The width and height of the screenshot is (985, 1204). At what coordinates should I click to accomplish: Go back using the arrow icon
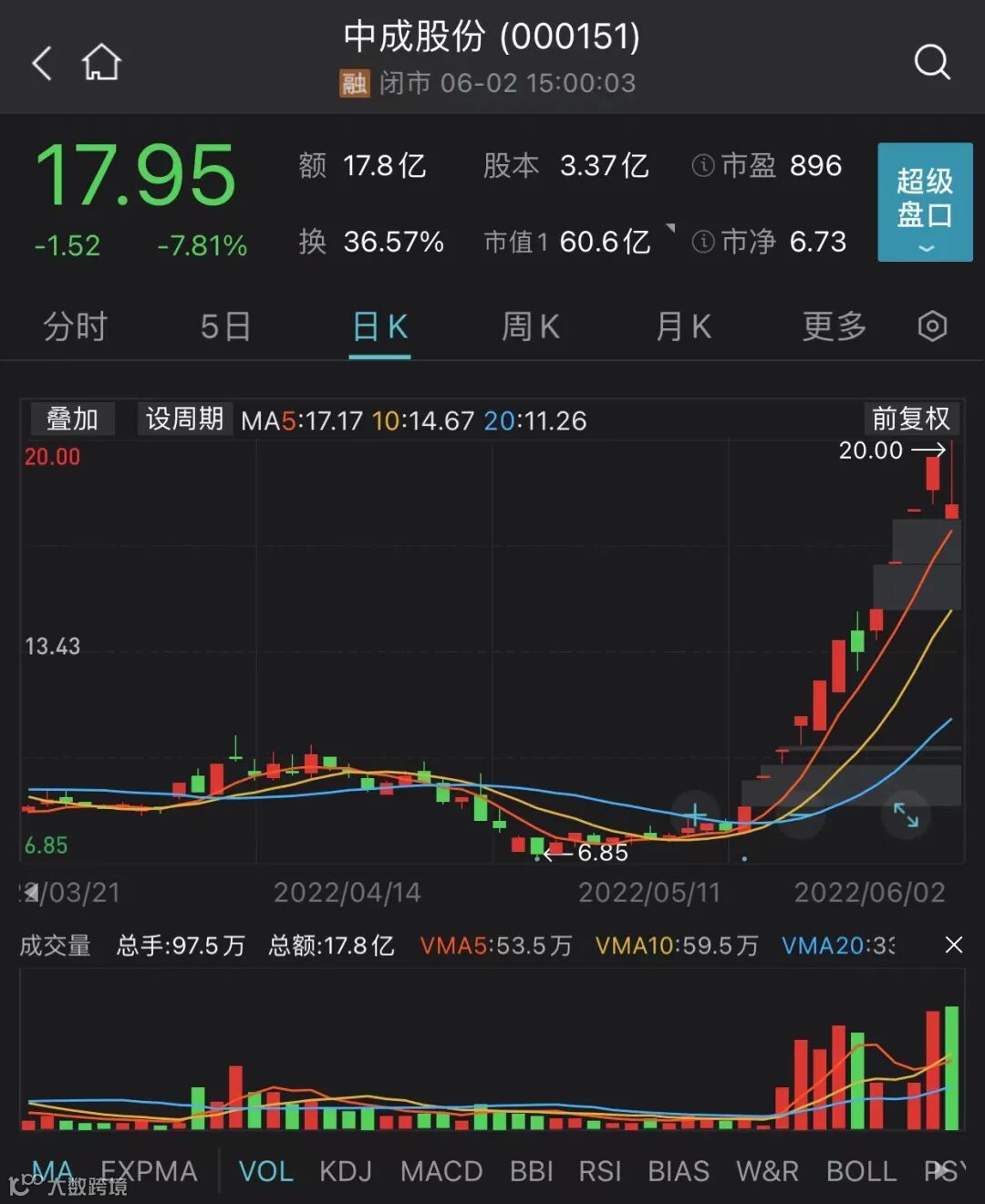point(42,63)
